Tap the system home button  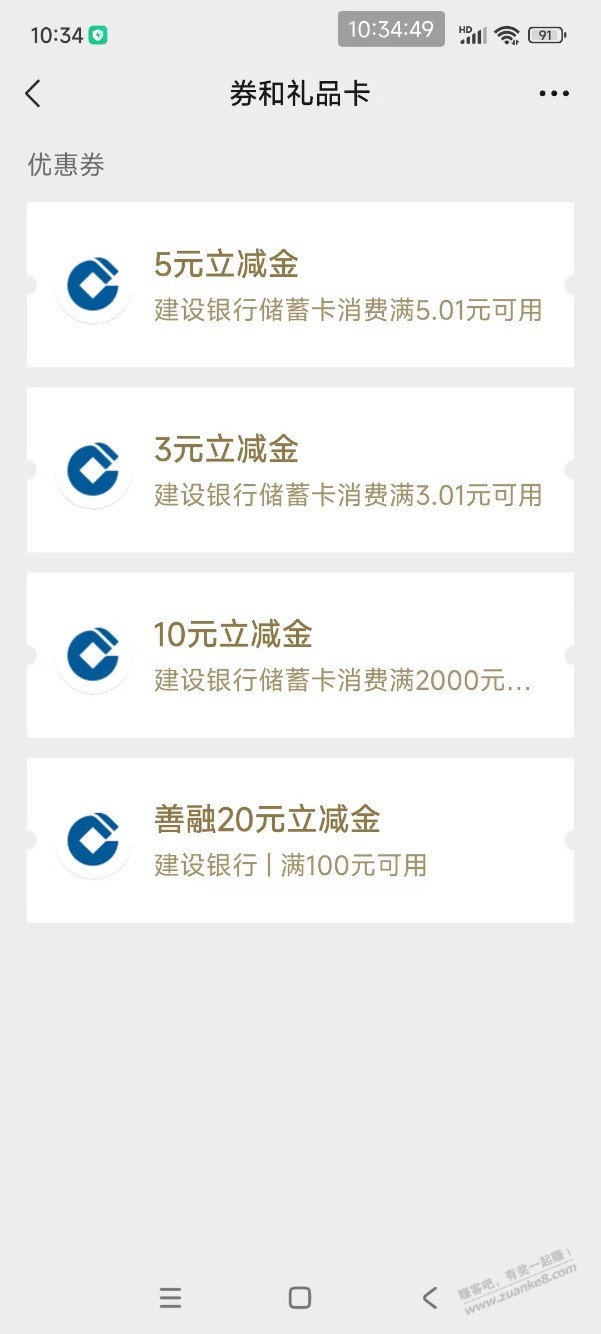(x=300, y=1298)
